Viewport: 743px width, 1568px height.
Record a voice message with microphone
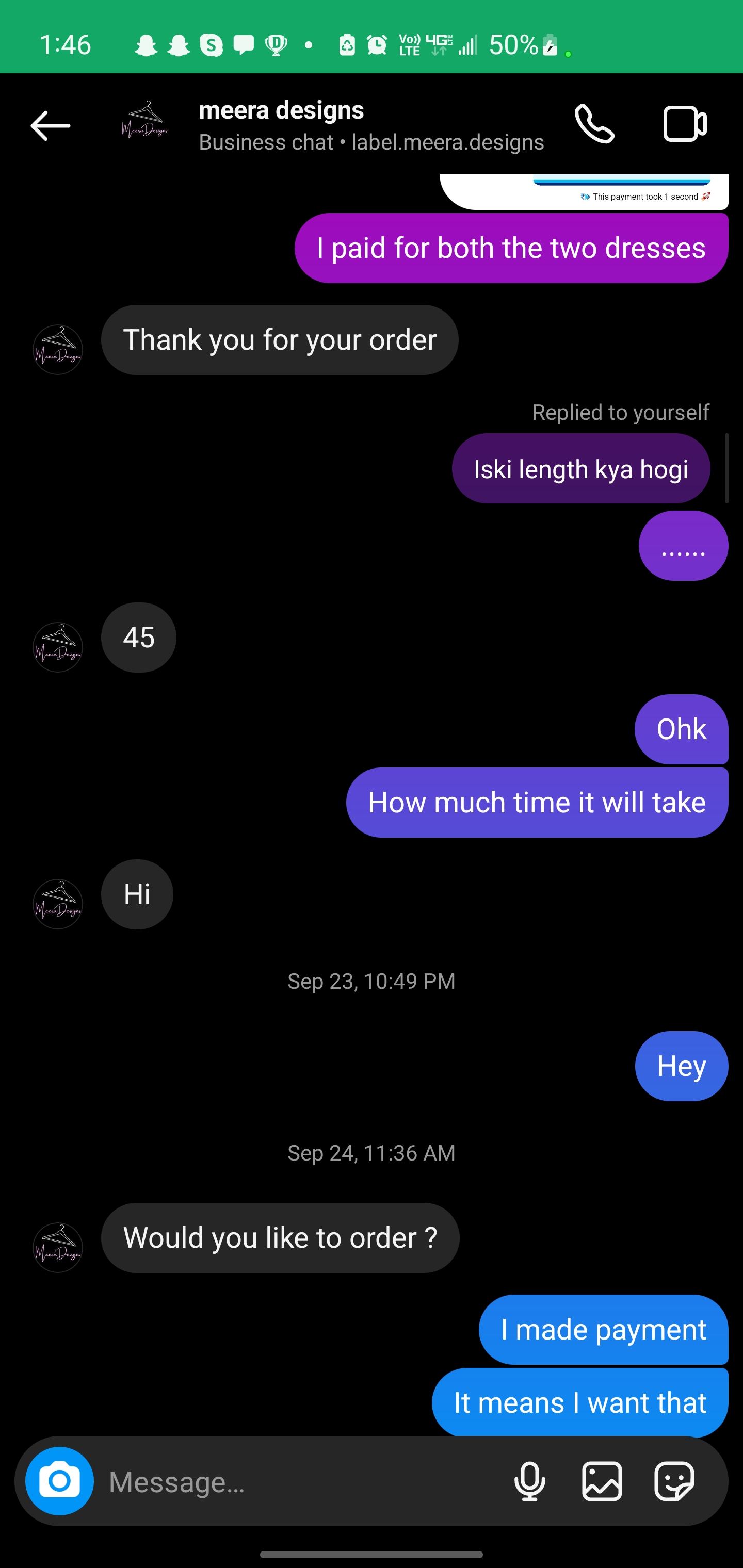[529, 1481]
